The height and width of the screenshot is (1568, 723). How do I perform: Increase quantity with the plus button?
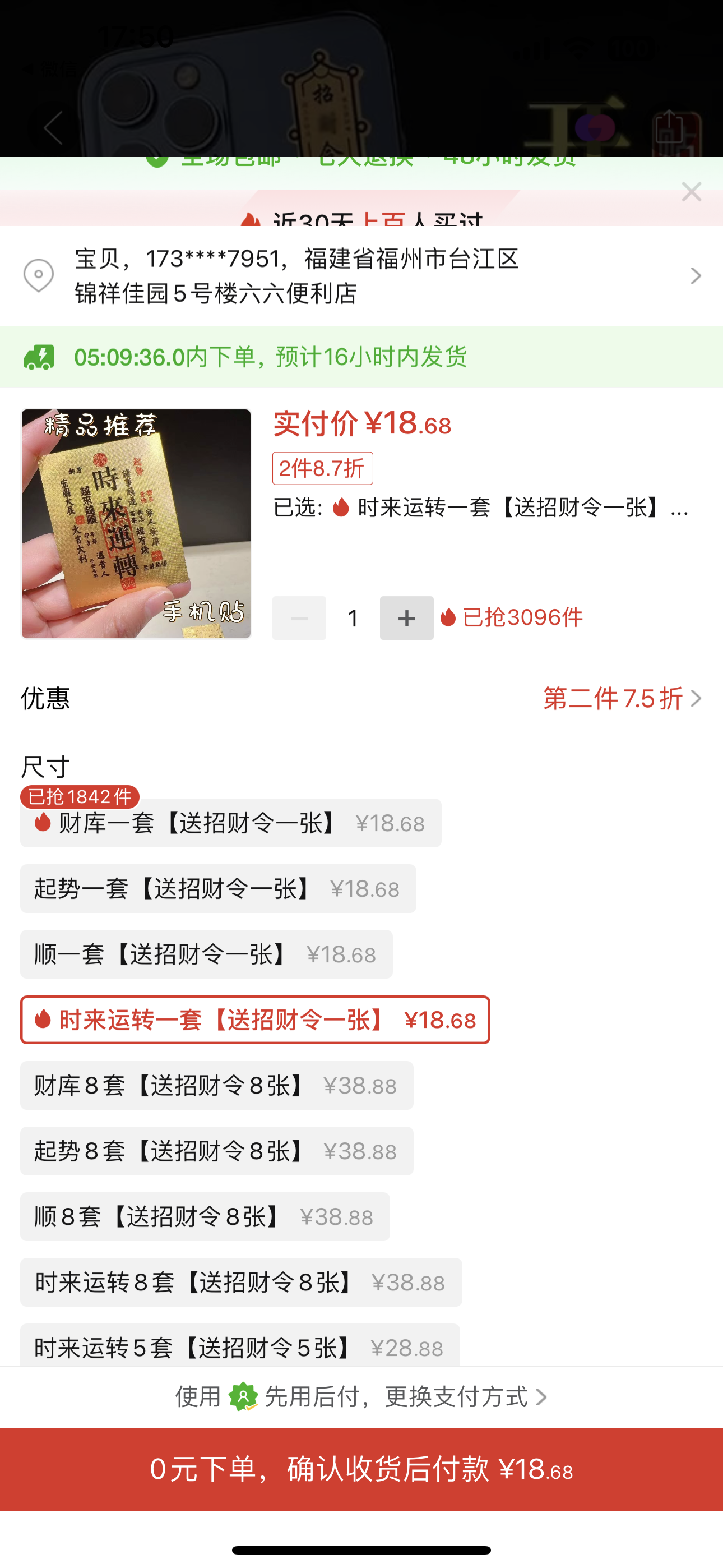point(406,618)
